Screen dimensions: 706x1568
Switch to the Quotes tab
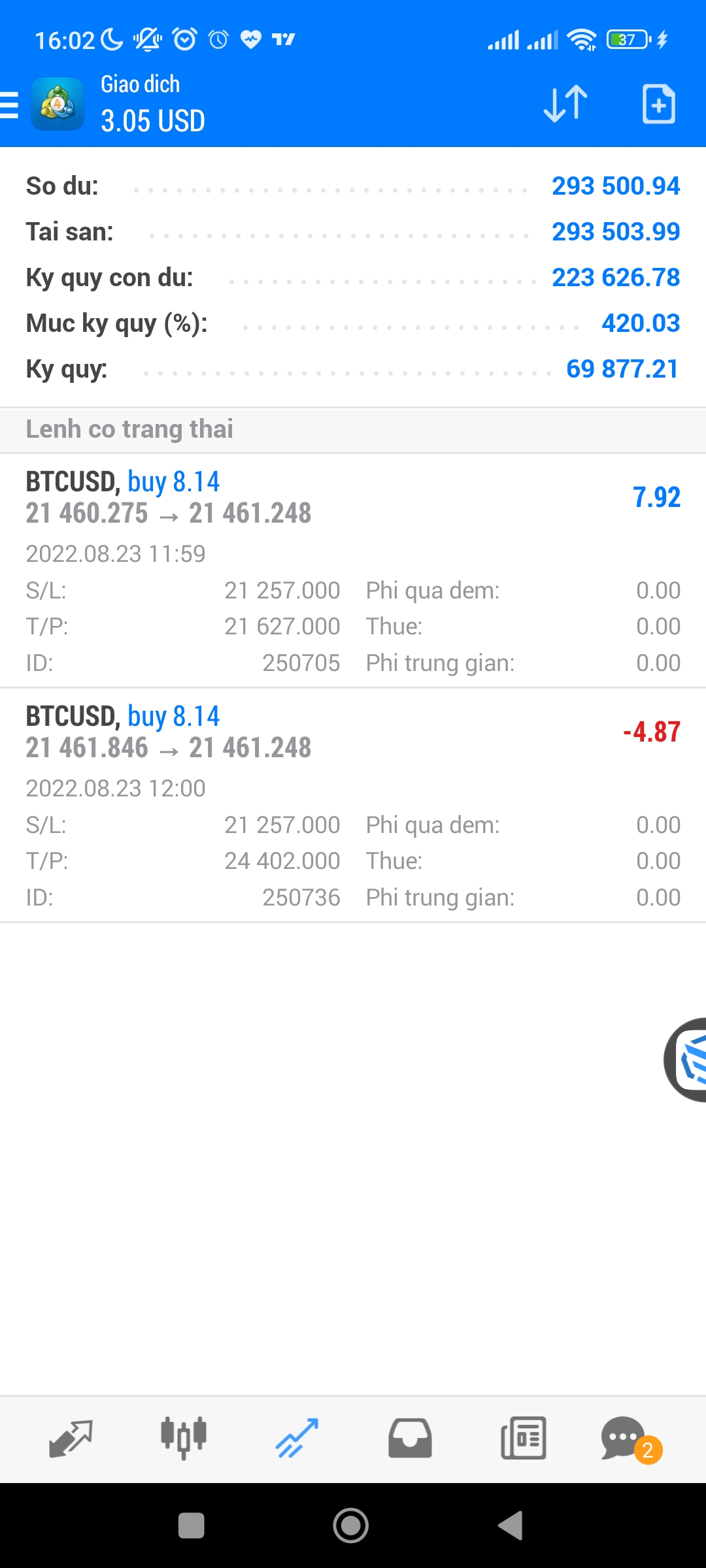71,1438
